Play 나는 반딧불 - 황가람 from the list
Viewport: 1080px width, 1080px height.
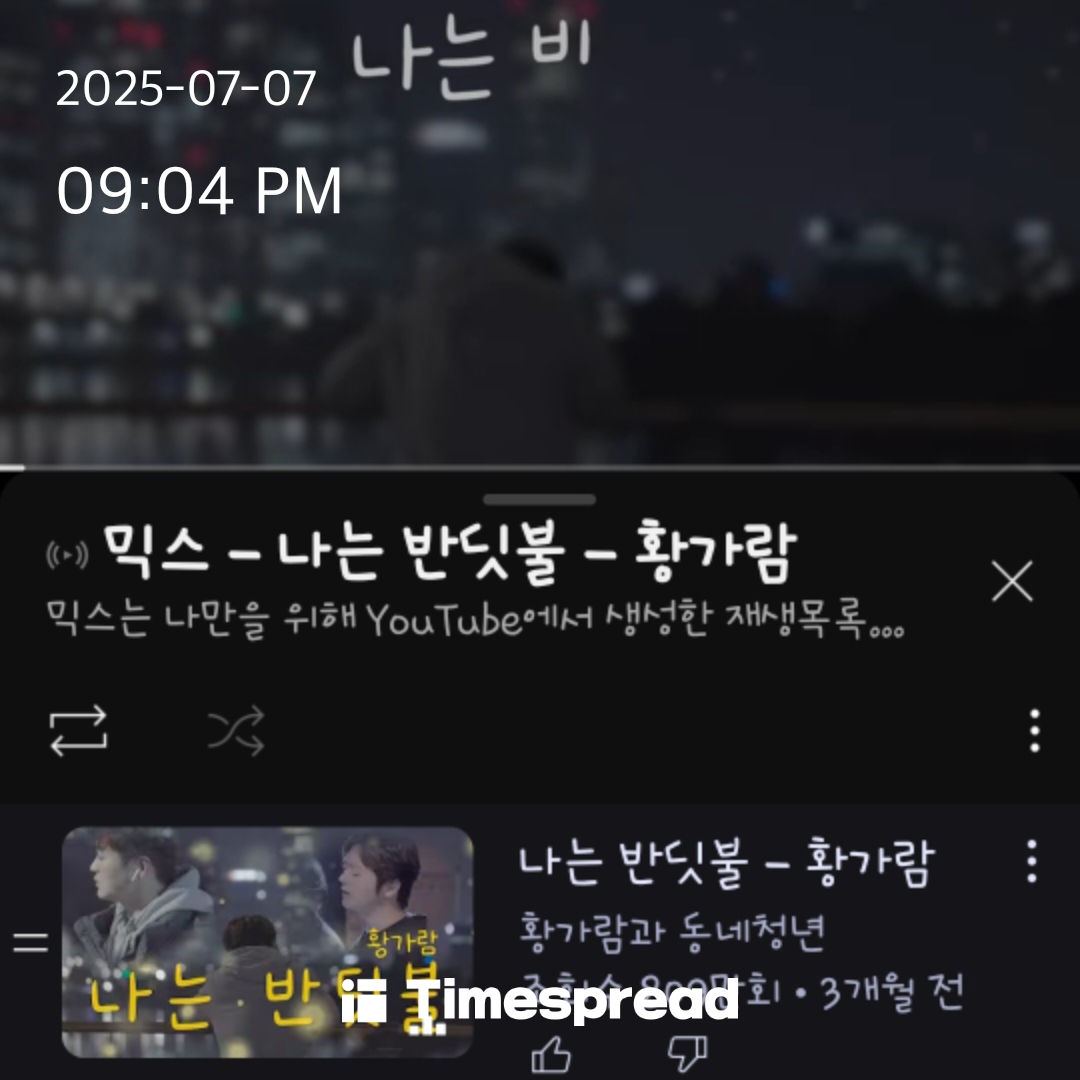tap(267, 941)
